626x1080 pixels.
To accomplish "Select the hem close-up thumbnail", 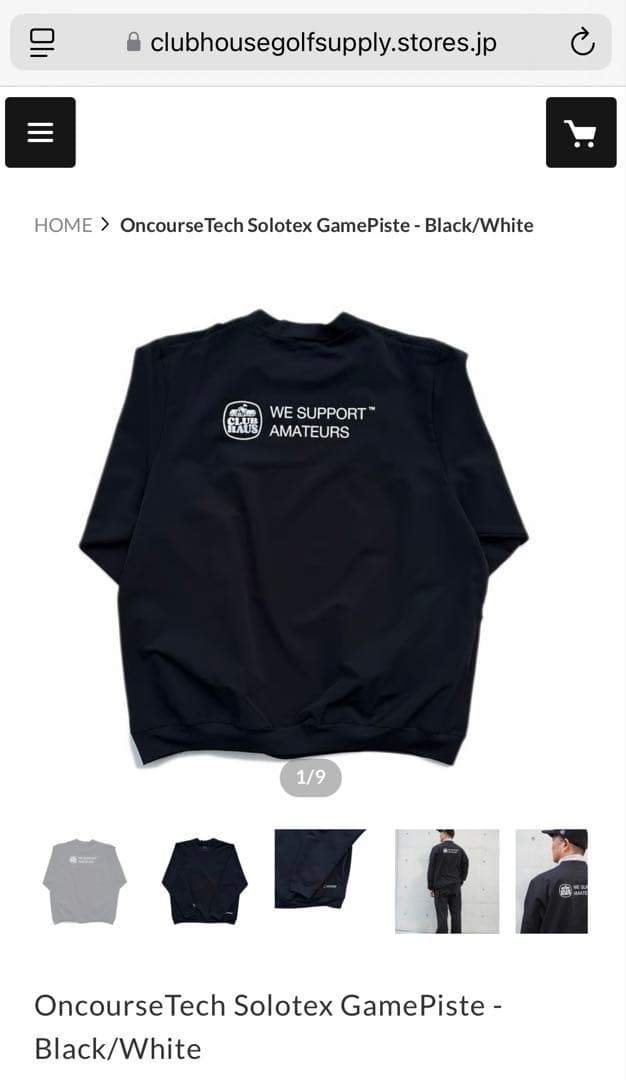I will [320, 868].
